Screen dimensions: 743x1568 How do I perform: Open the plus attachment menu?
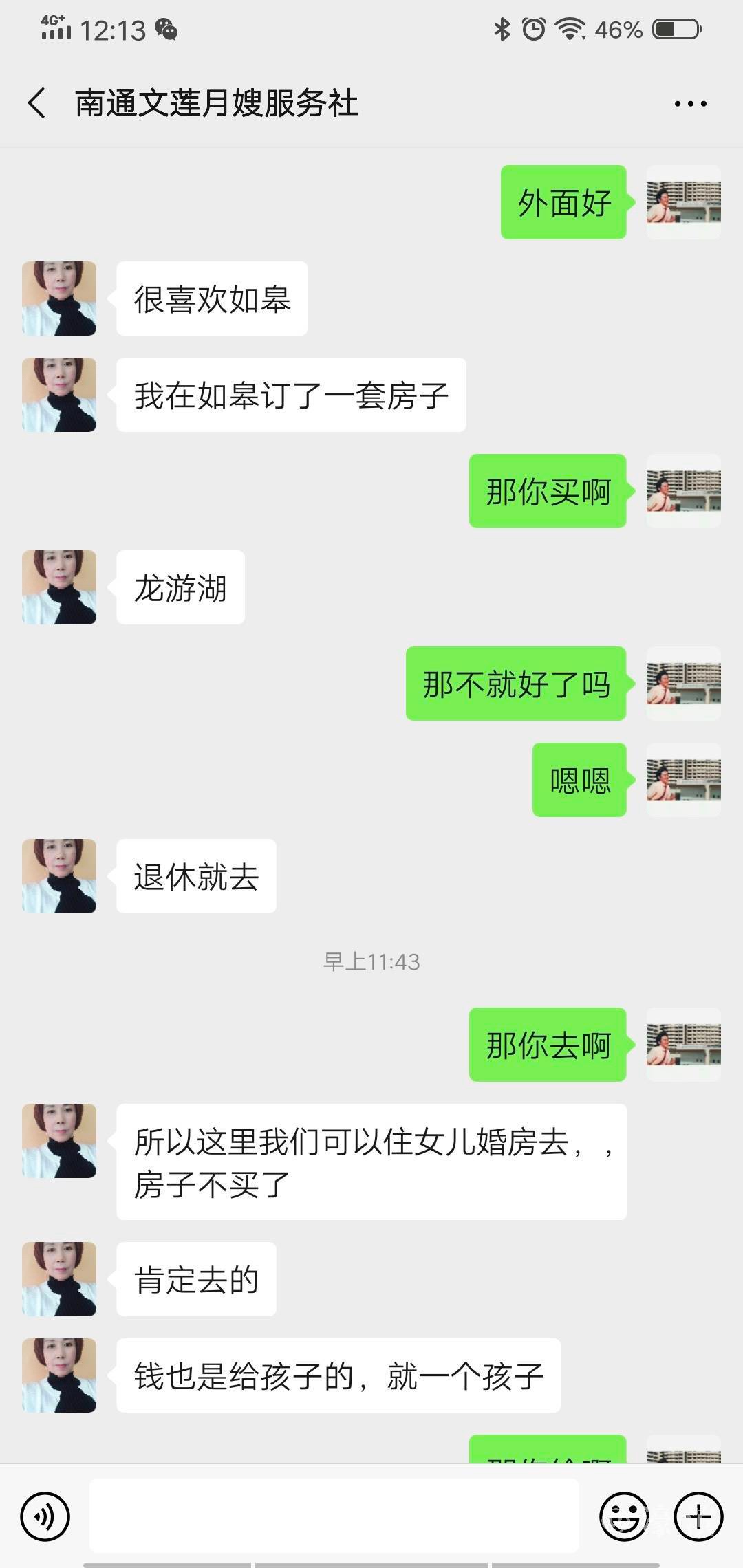pyautogui.click(x=698, y=1516)
